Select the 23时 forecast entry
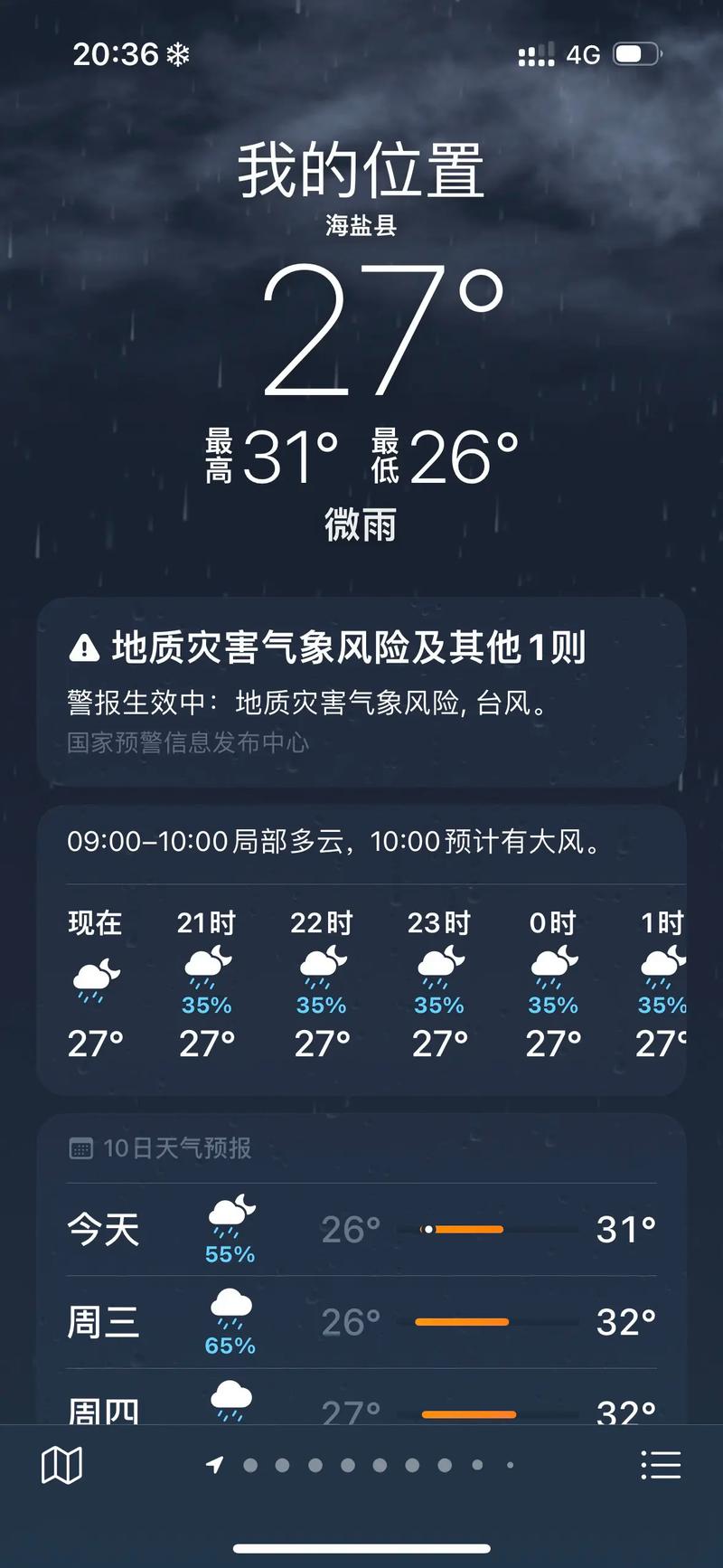723x1568 pixels. pyautogui.click(x=438, y=986)
